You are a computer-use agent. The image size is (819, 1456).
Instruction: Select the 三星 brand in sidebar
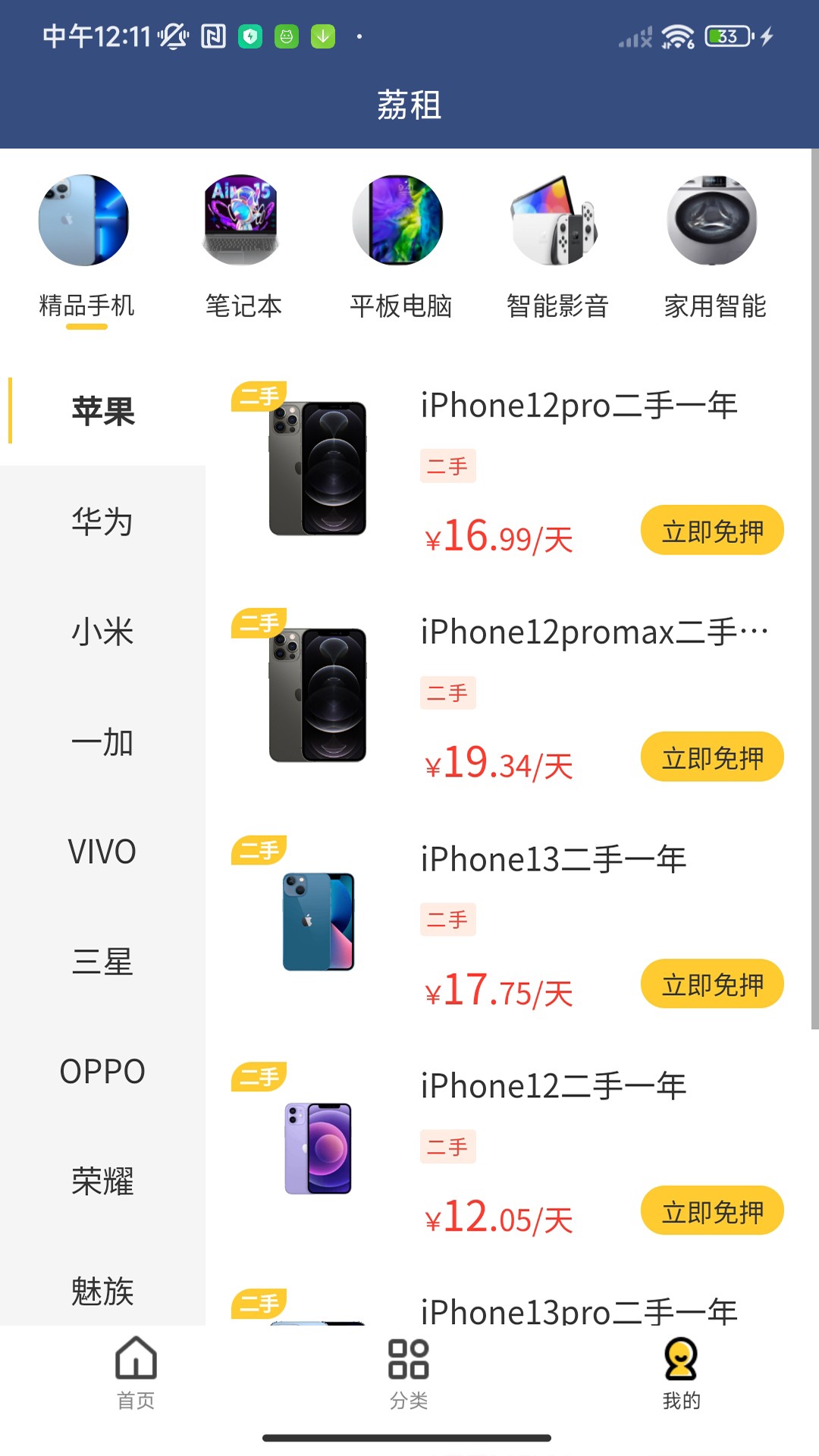pos(101,963)
